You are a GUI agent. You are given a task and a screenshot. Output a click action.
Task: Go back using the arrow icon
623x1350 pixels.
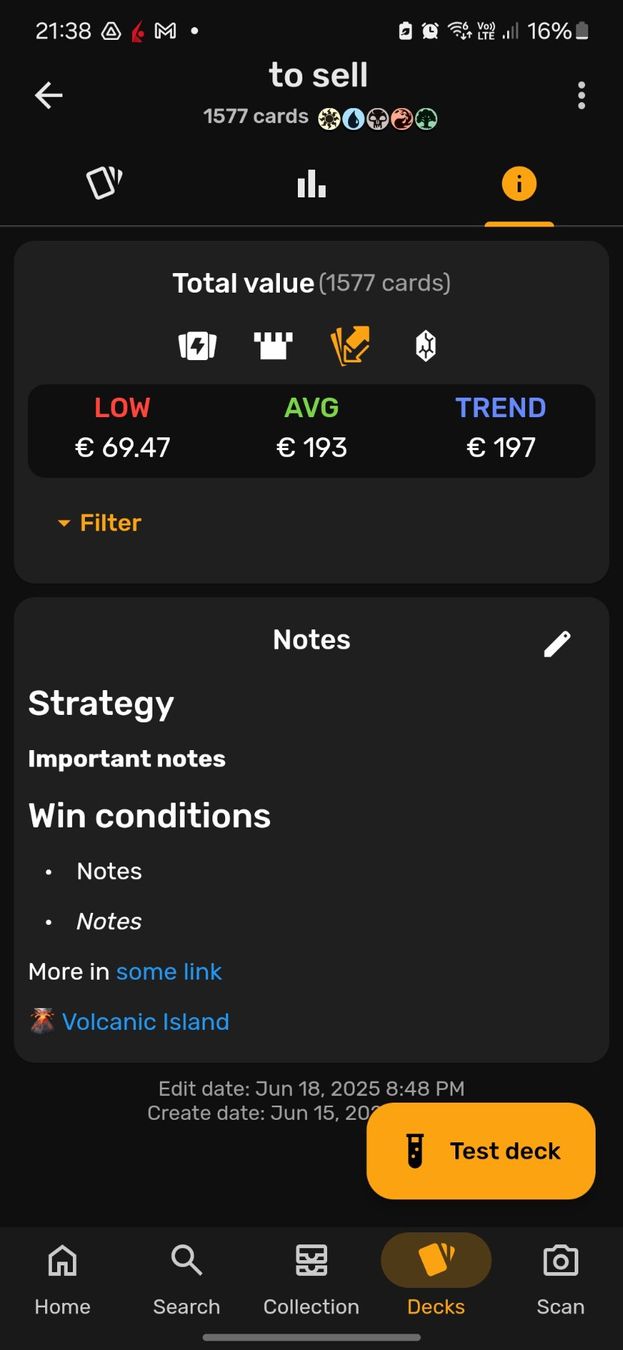[48, 95]
